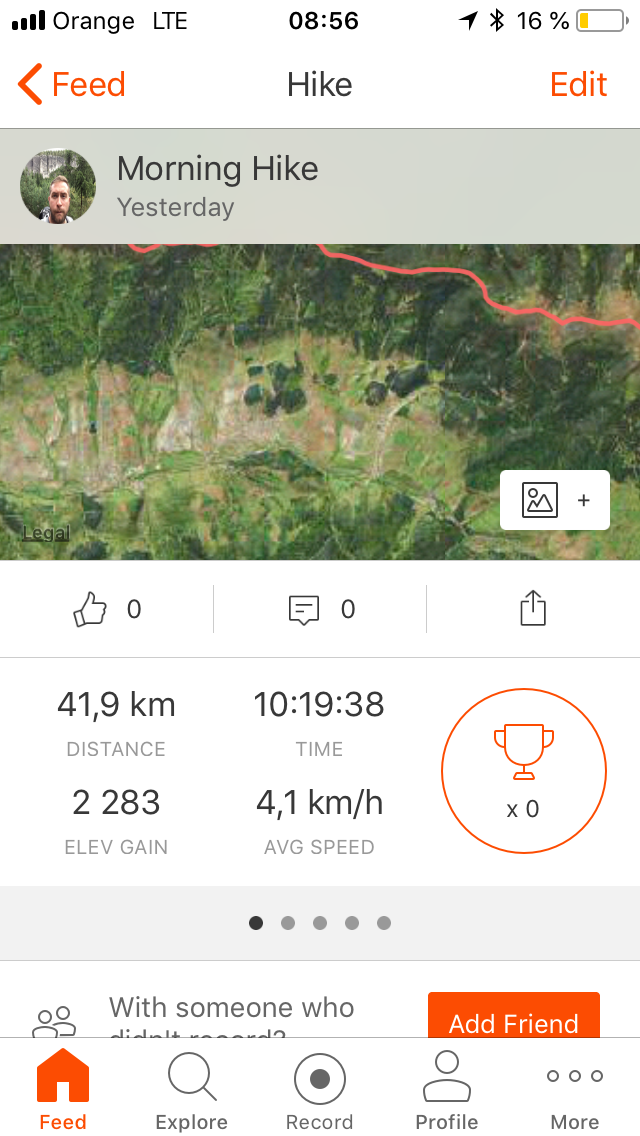Open the hike route map
The width and height of the screenshot is (640, 1136).
[x=300, y=400]
